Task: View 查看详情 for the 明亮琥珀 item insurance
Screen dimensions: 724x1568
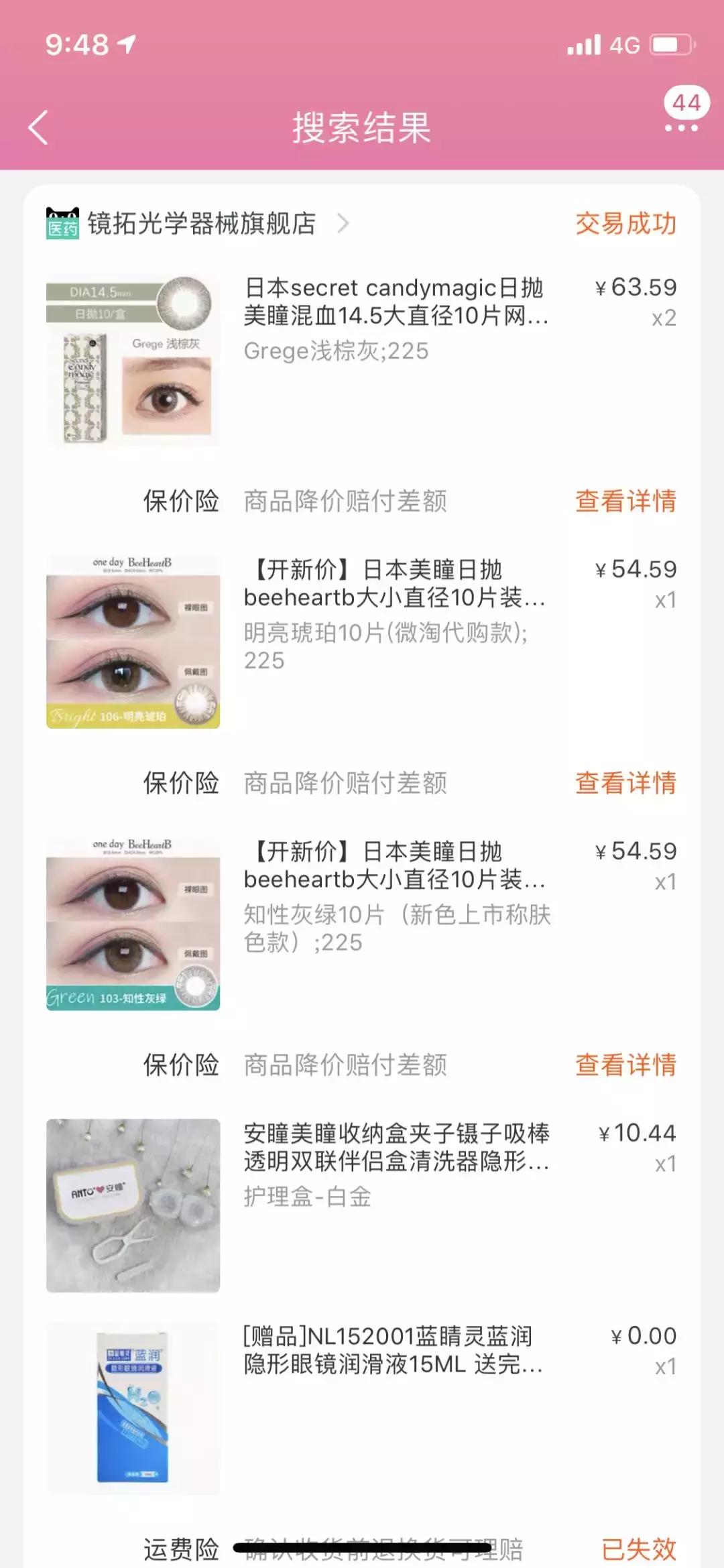Action: (625, 782)
